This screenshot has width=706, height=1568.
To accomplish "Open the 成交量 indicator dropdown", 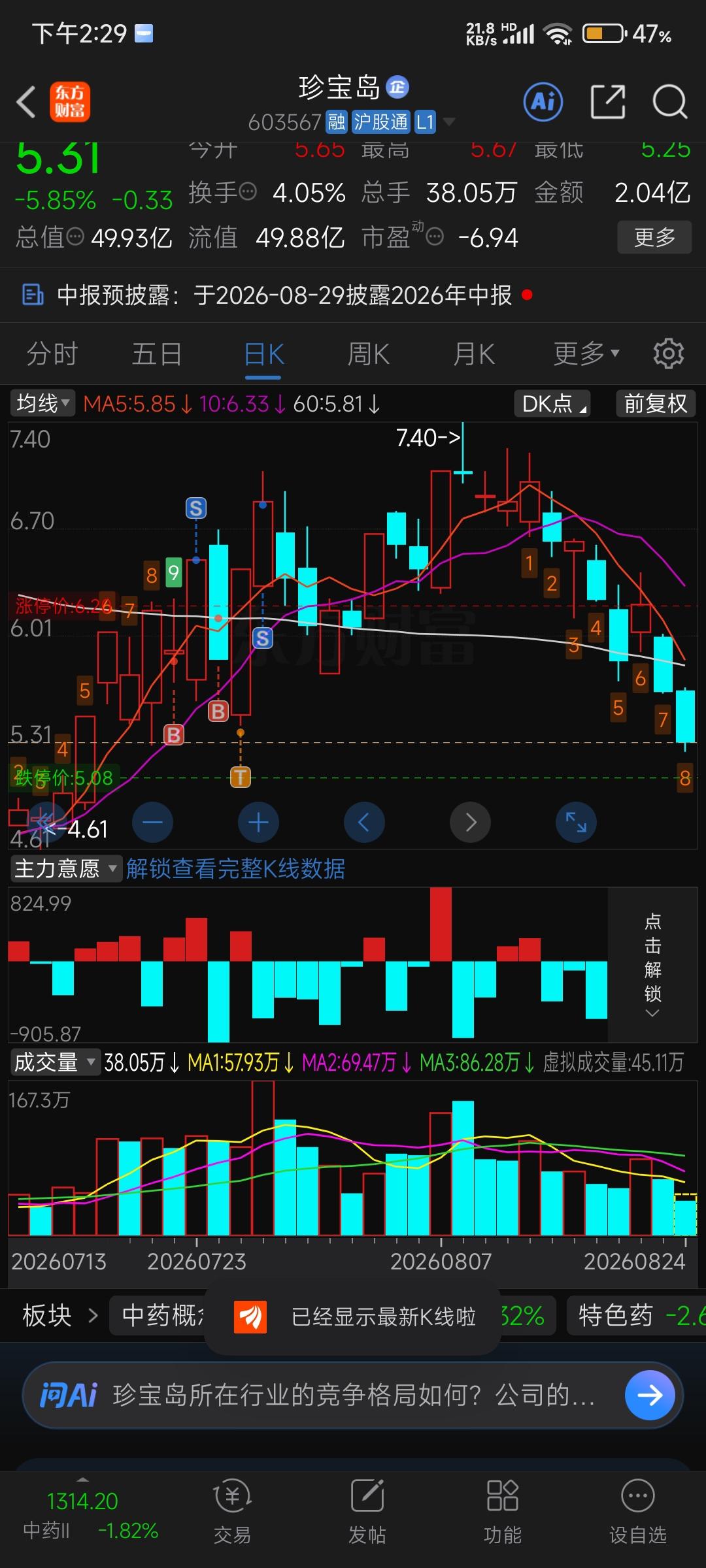I will [55, 1062].
